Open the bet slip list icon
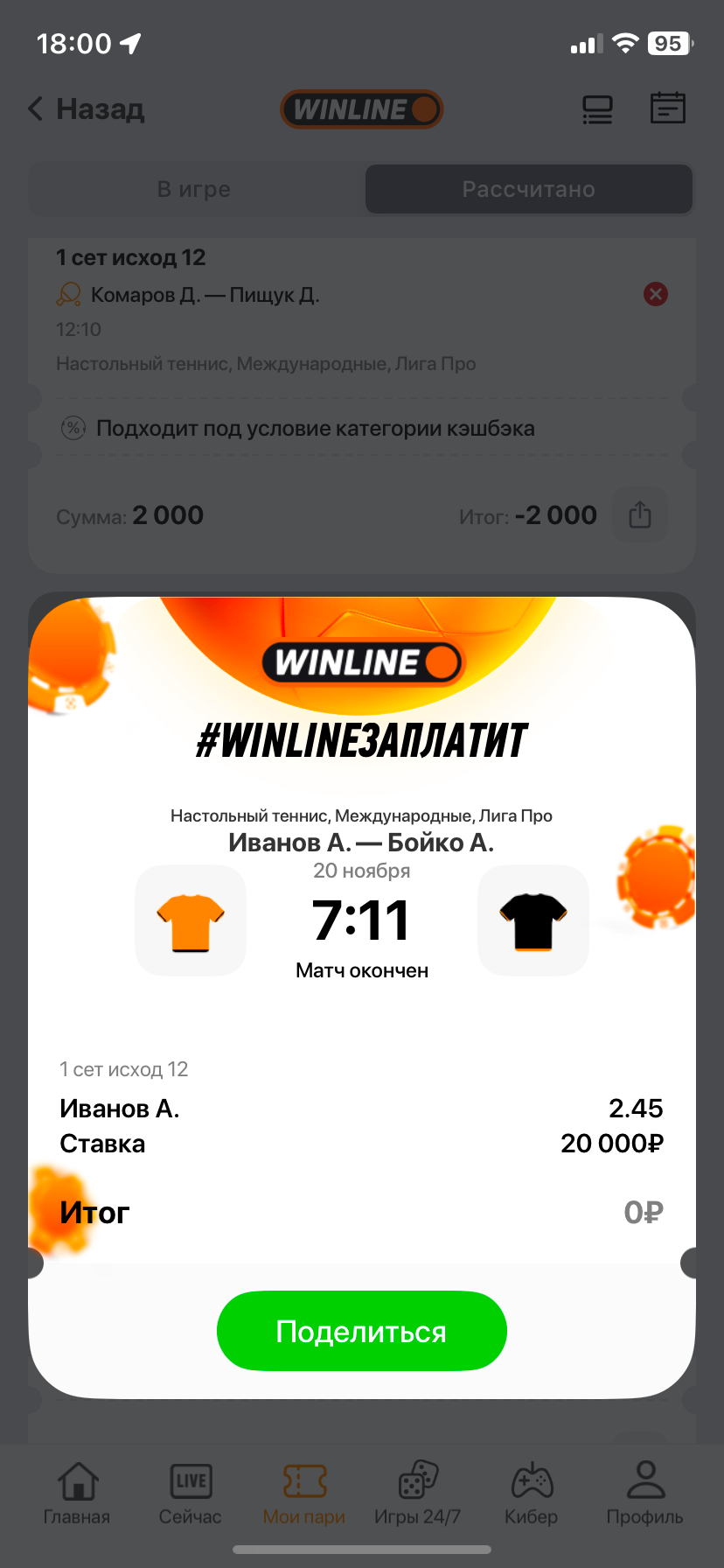Image resolution: width=724 pixels, height=1568 pixels. [x=597, y=109]
